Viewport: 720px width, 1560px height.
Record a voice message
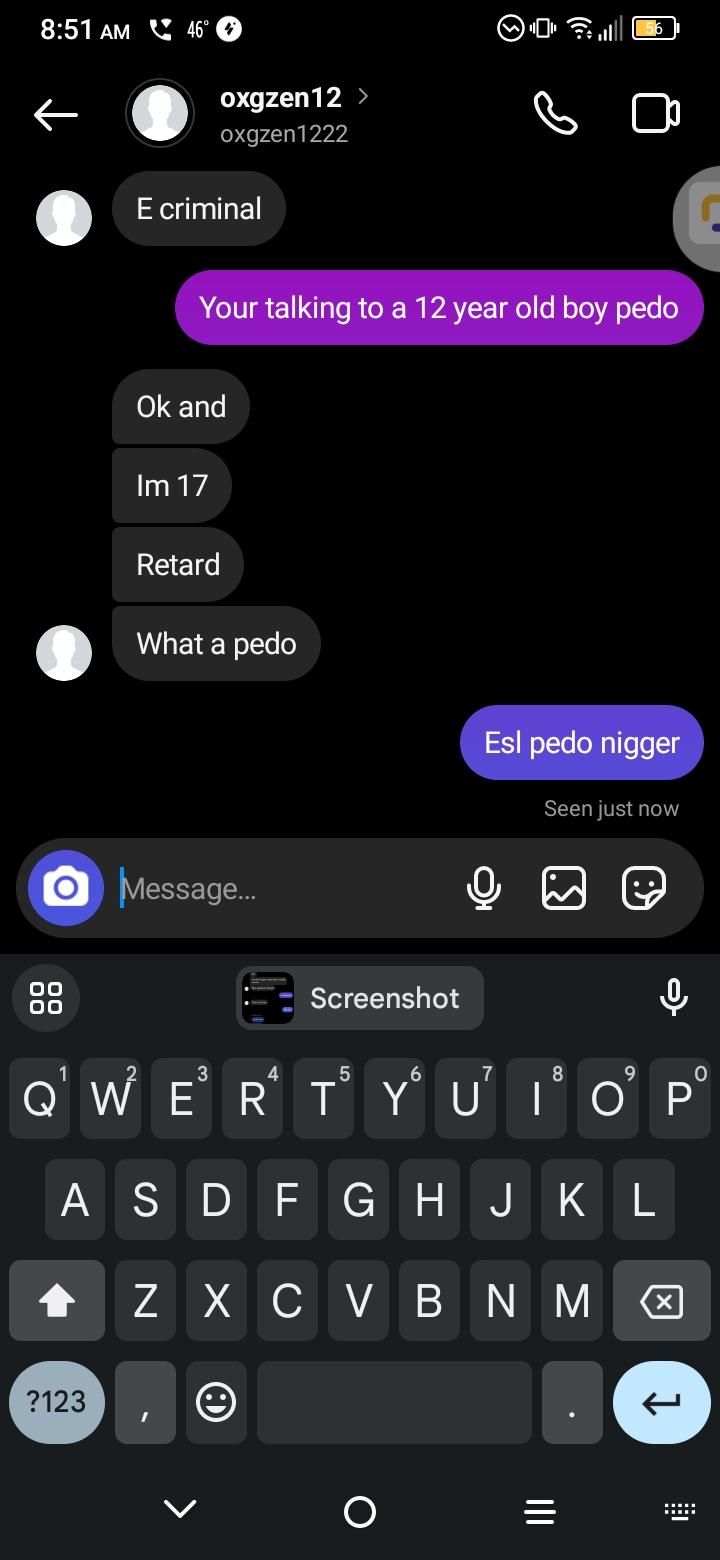point(484,888)
